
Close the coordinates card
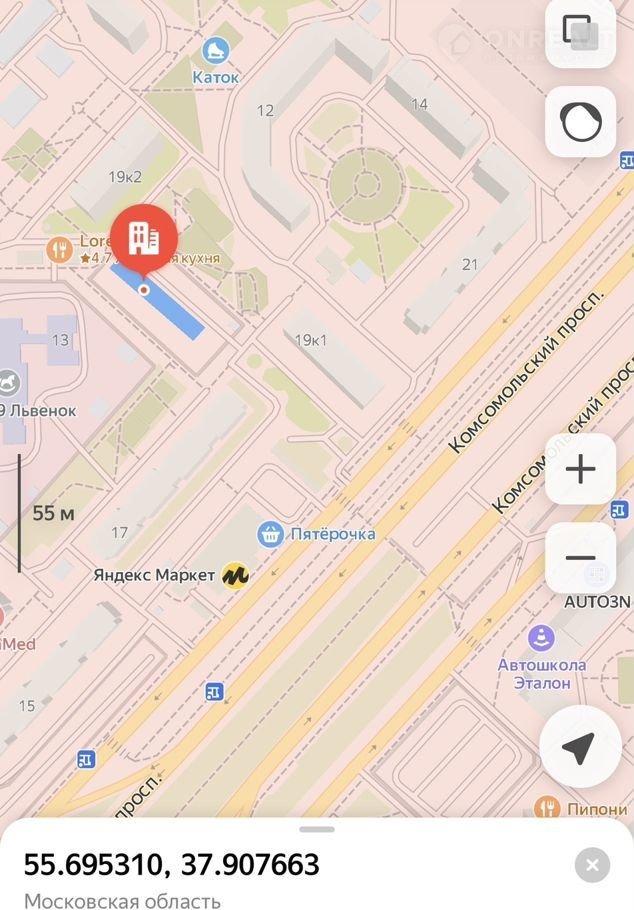pos(592,865)
